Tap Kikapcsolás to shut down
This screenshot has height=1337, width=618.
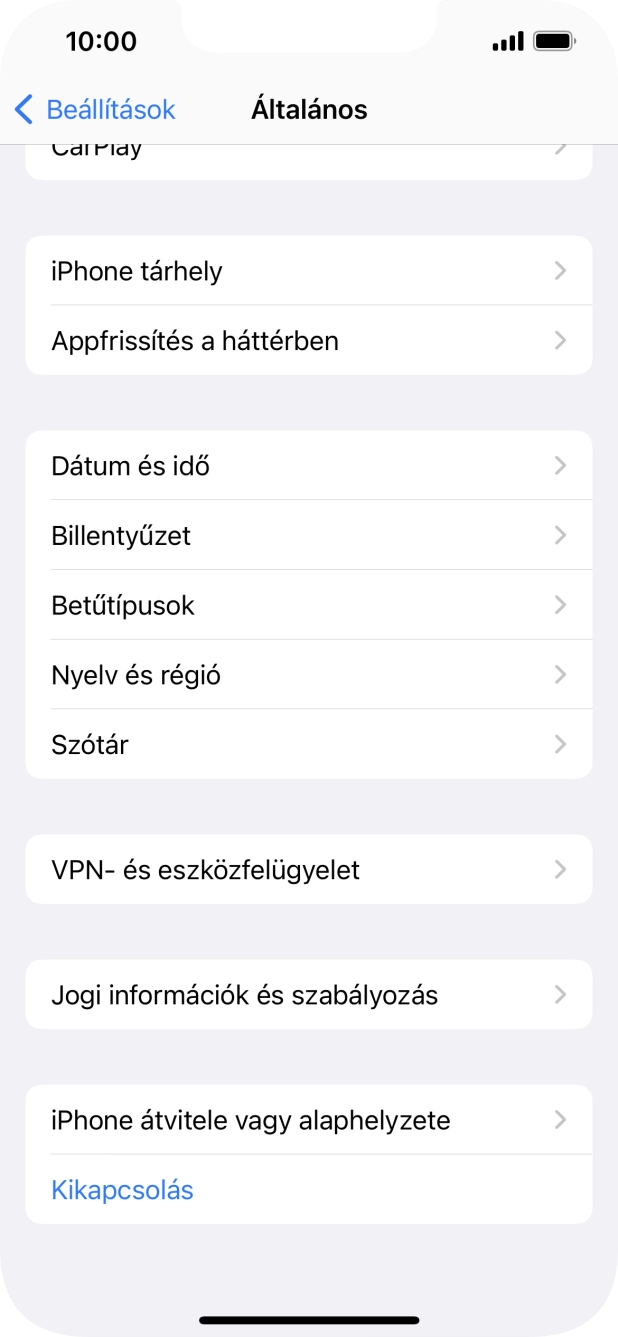point(122,1190)
